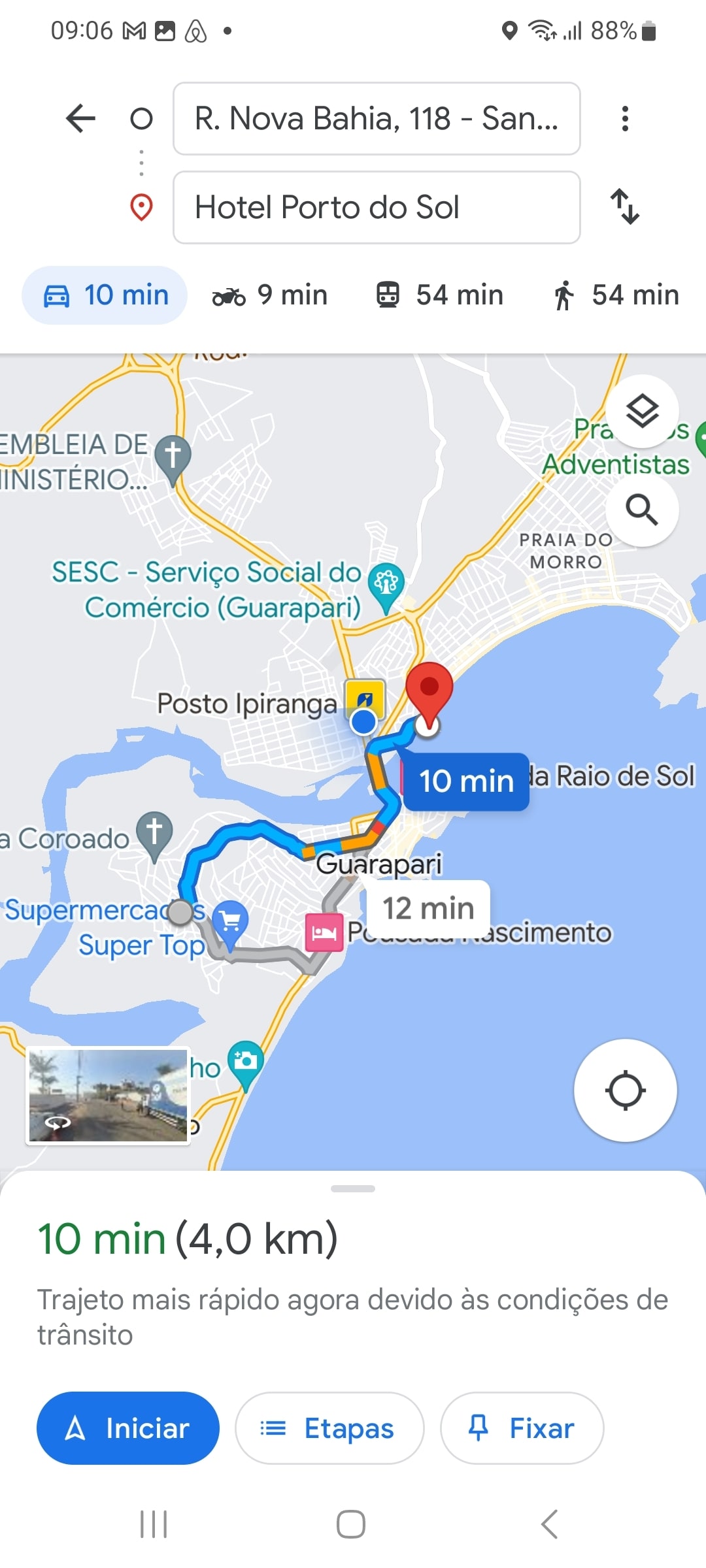Tap Iniciar to start navigation

[128, 1428]
